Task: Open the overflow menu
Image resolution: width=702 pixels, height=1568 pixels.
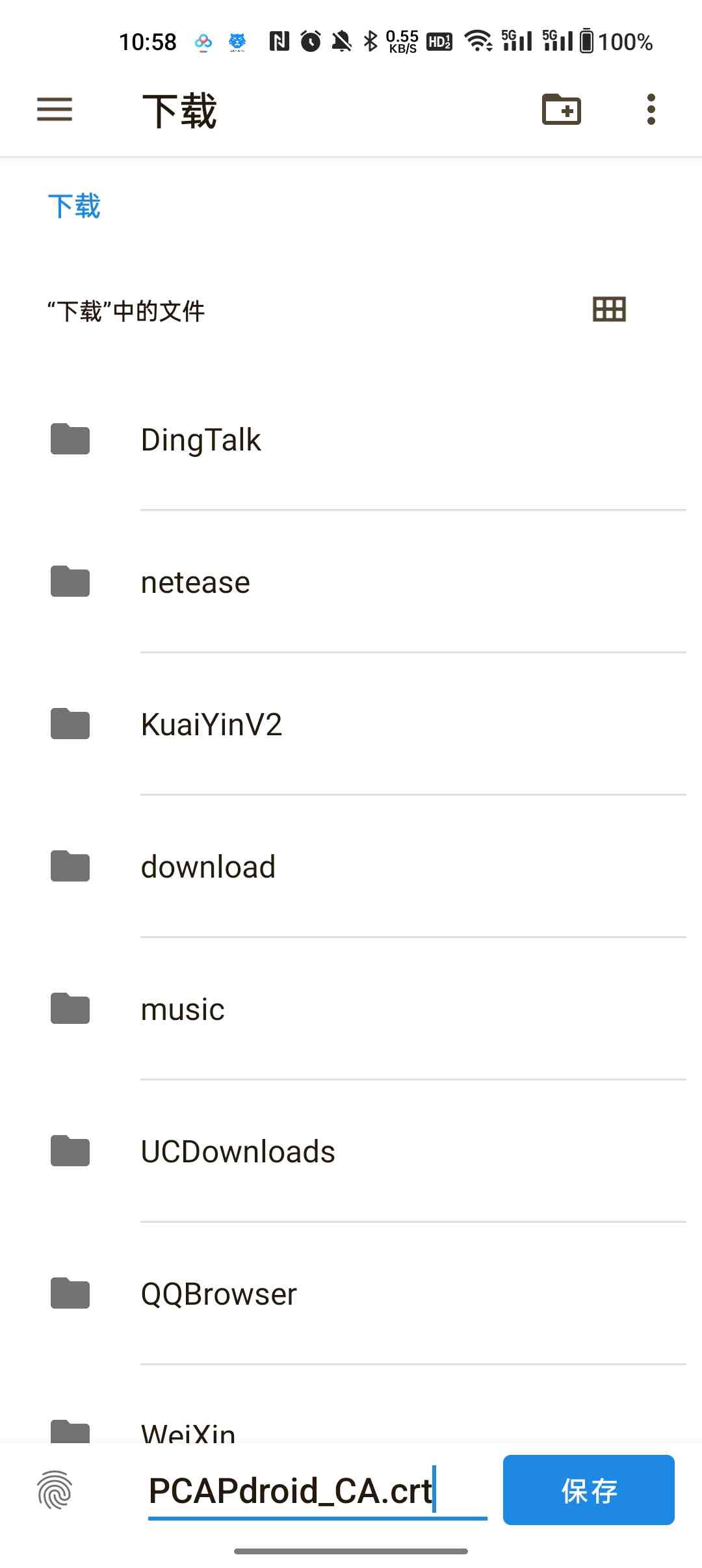Action: (651, 109)
